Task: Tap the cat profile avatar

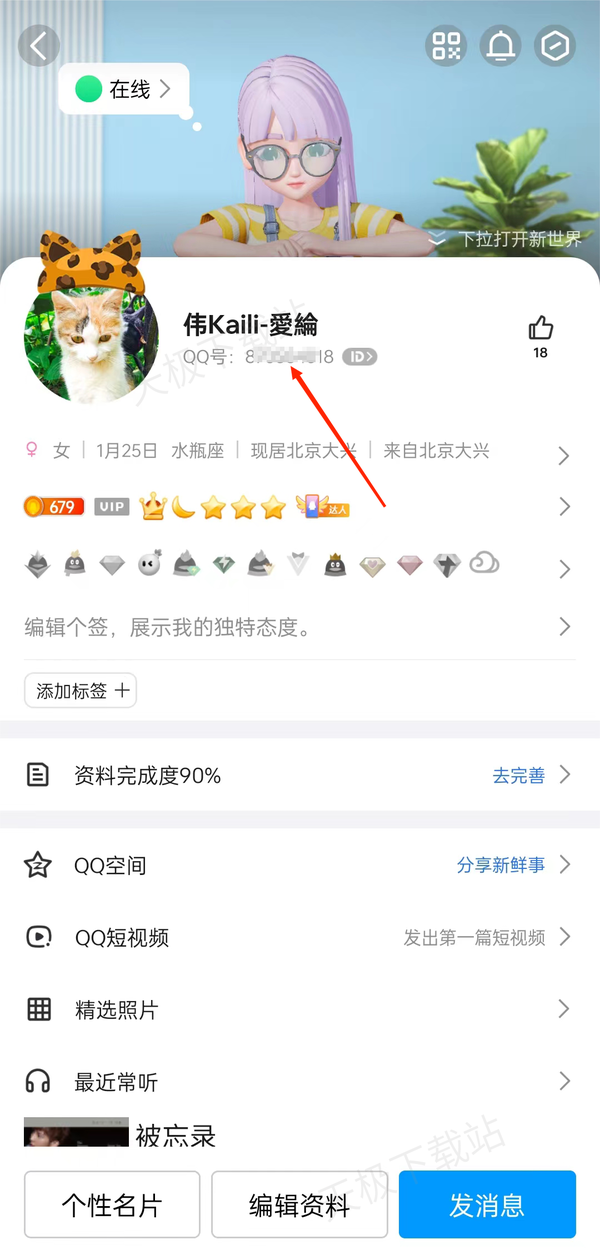Action: 90,335
